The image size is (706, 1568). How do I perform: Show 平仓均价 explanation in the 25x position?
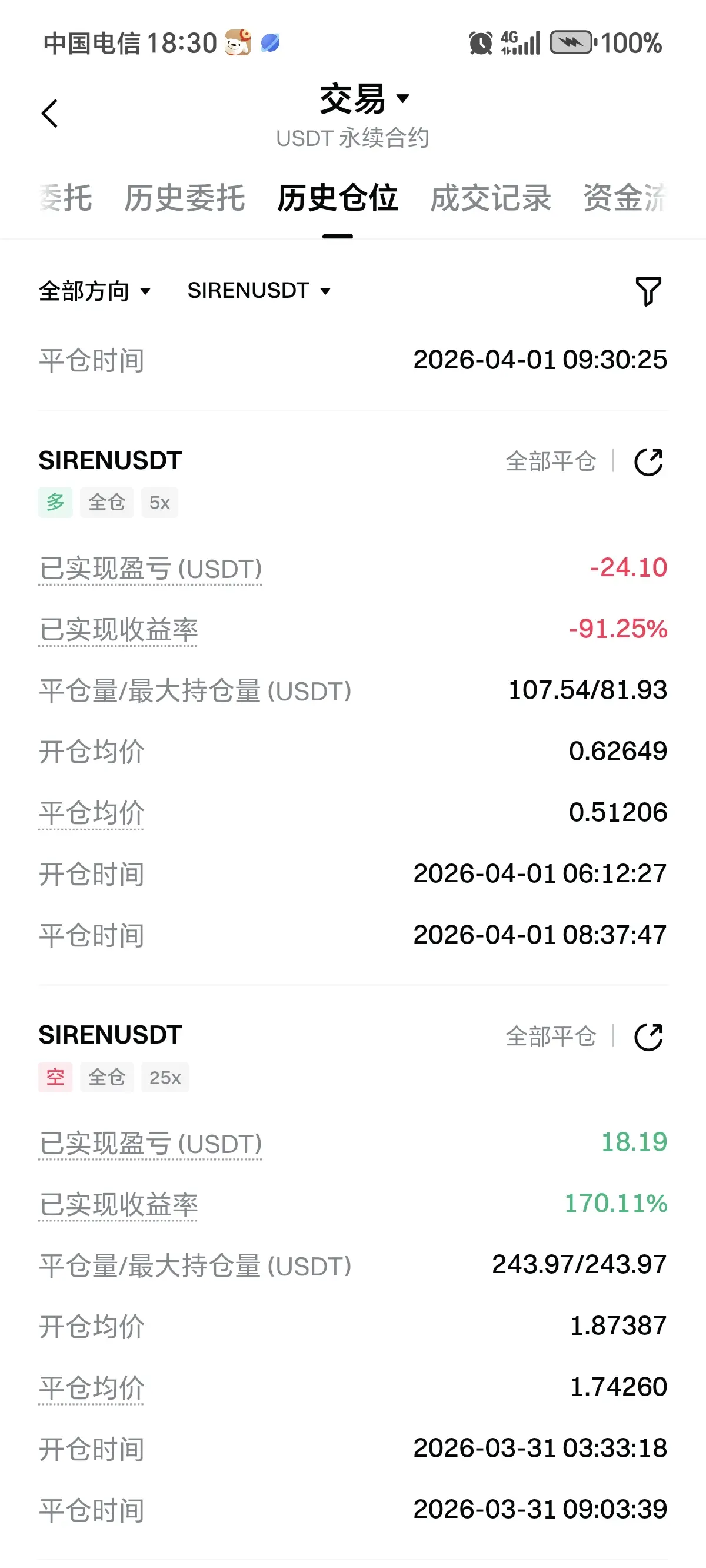(x=91, y=1388)
